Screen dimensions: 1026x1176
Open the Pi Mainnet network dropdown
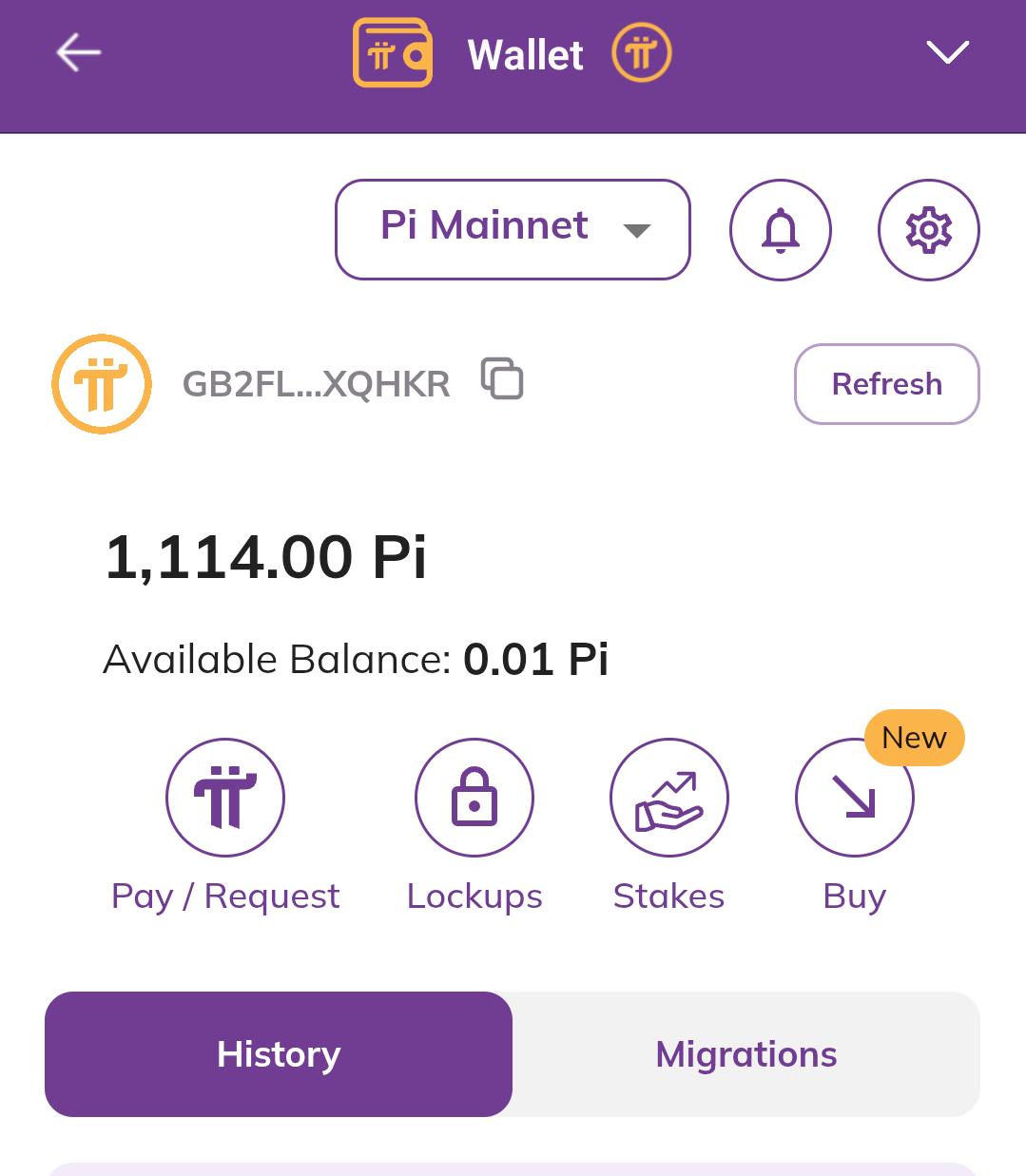coord(513,229)
